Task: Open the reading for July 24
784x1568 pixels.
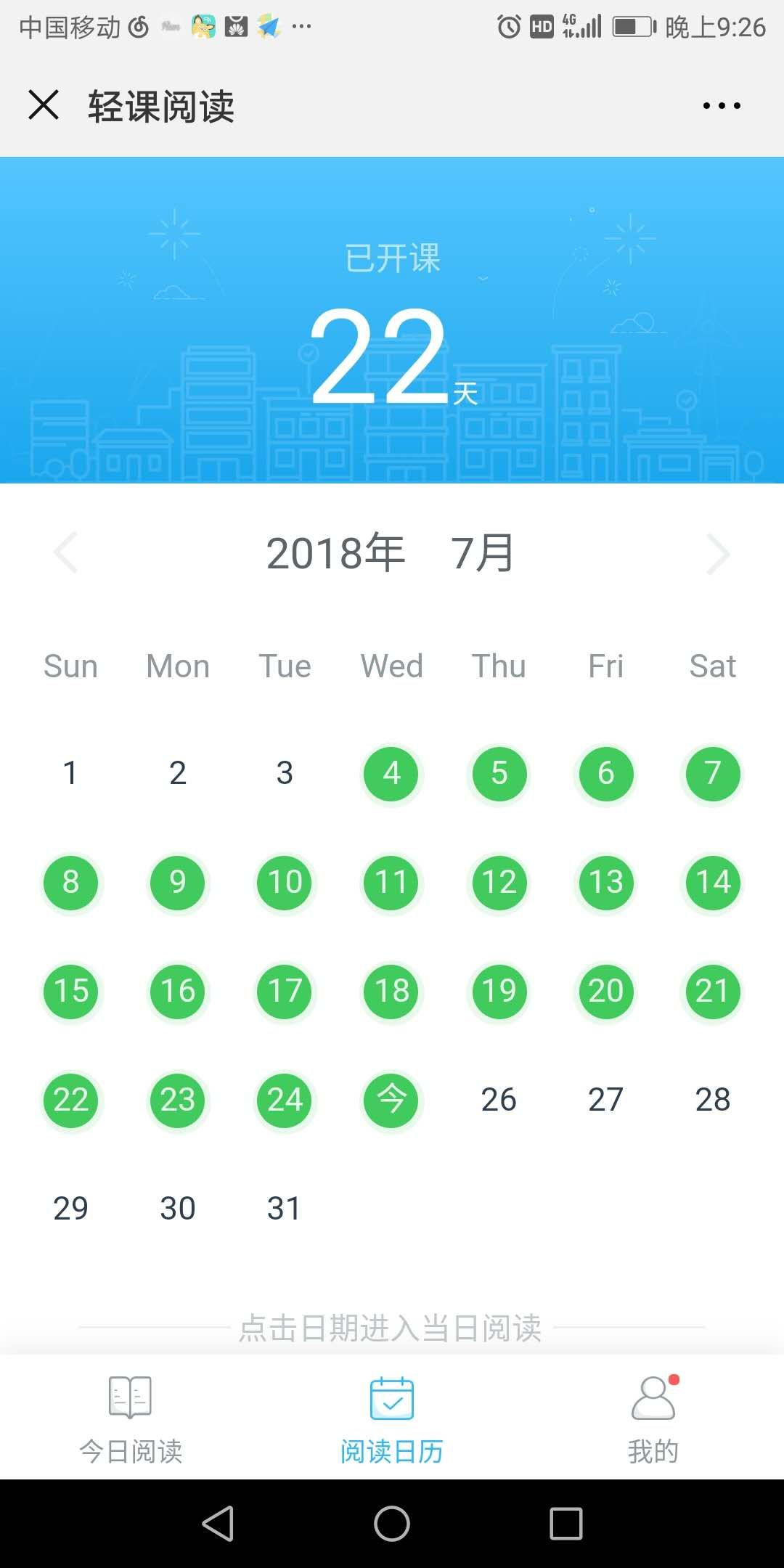Action: [x=285, y=1101]
